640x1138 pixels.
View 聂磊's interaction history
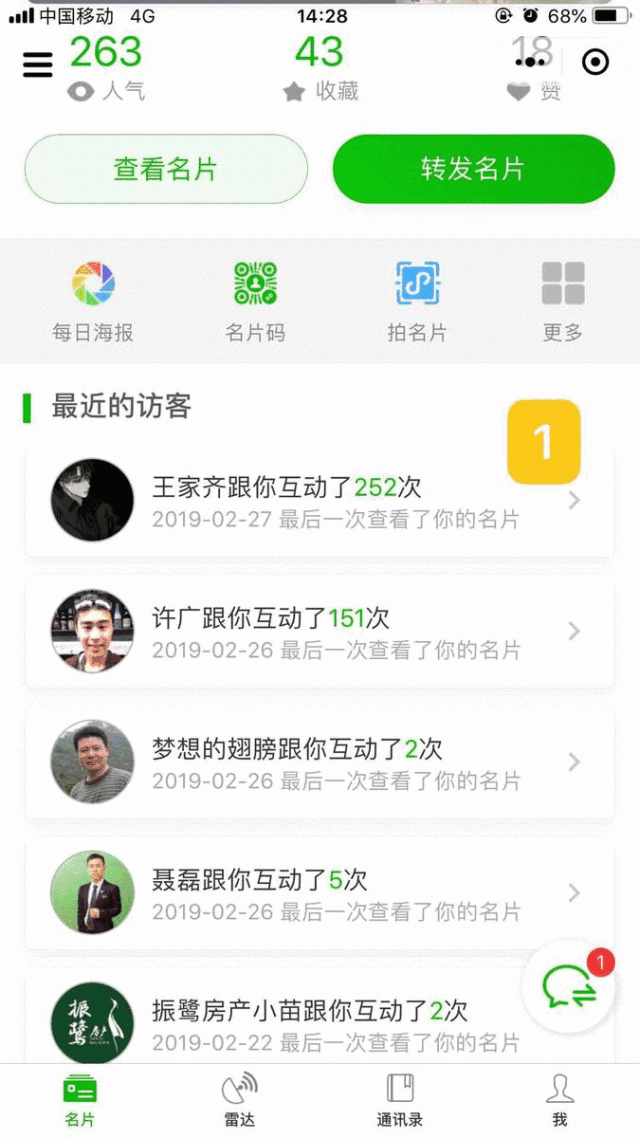320,893
